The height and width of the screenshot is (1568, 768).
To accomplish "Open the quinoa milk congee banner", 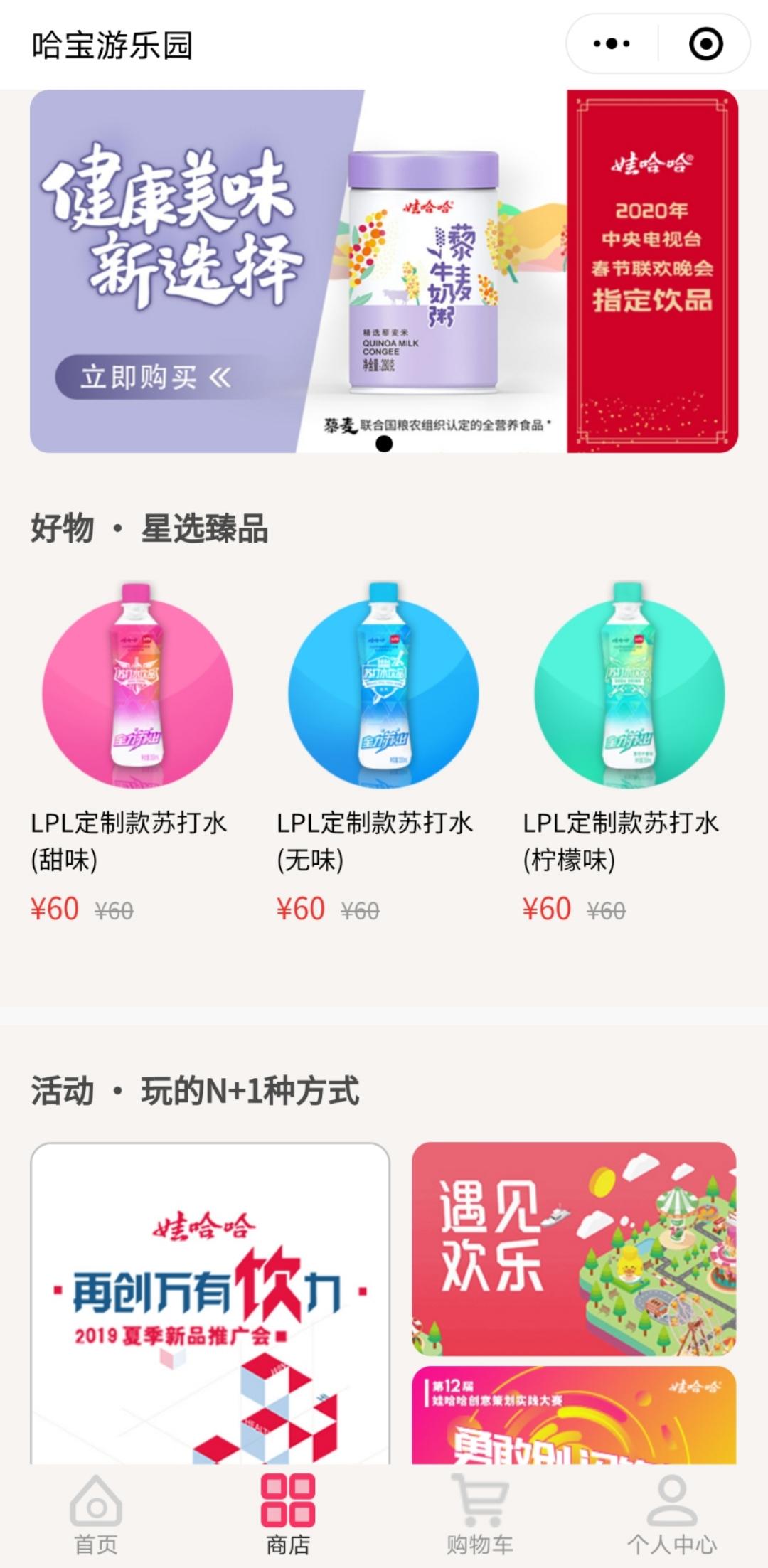I will (384, 271).
